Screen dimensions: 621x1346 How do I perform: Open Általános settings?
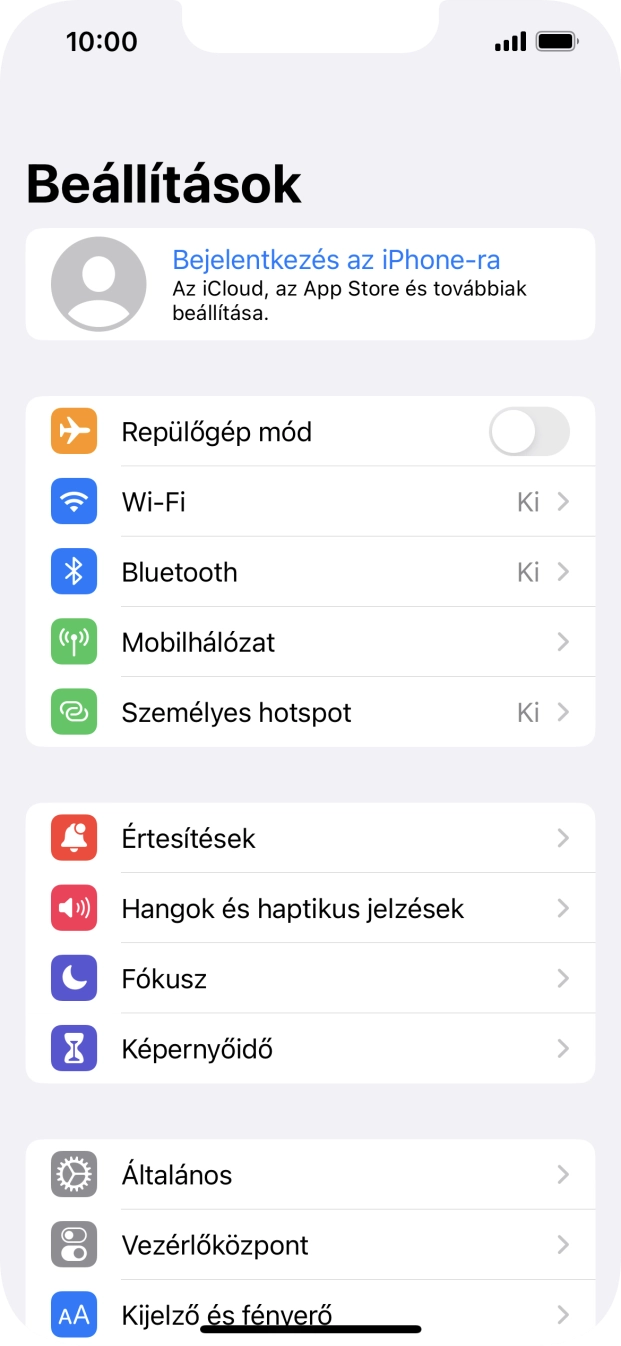click(310, 1175)
